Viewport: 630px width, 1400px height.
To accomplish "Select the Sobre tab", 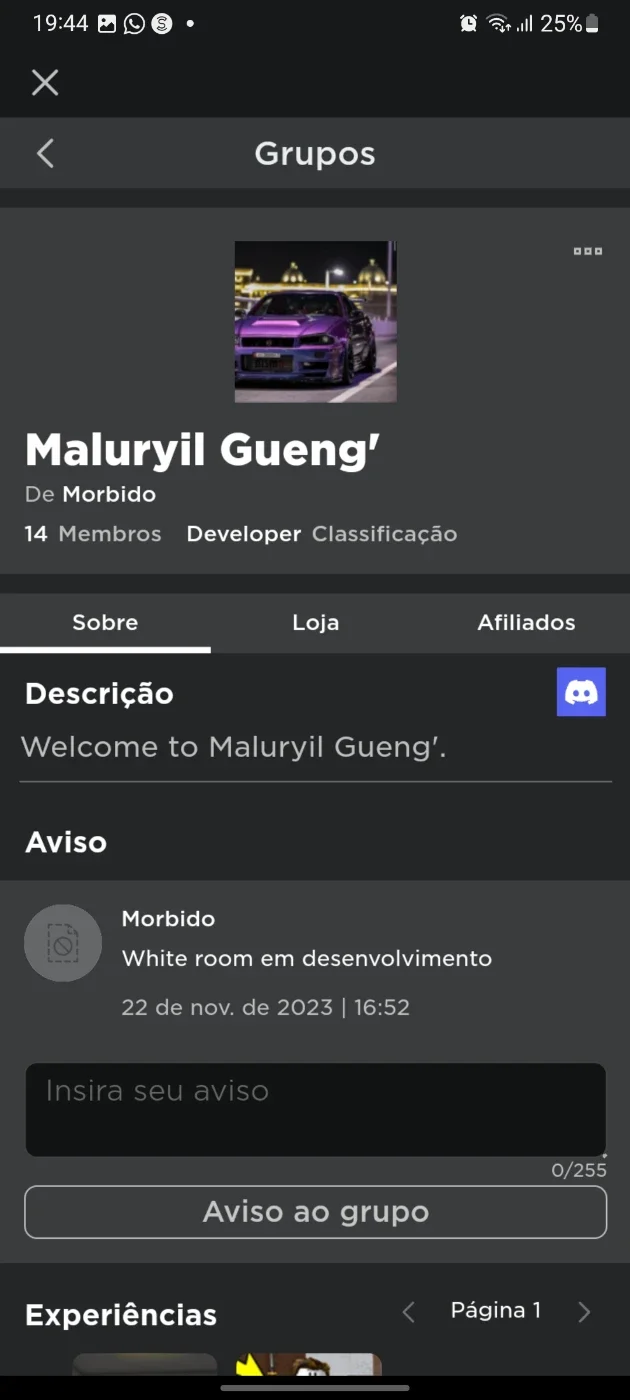I will click(105, 622).
